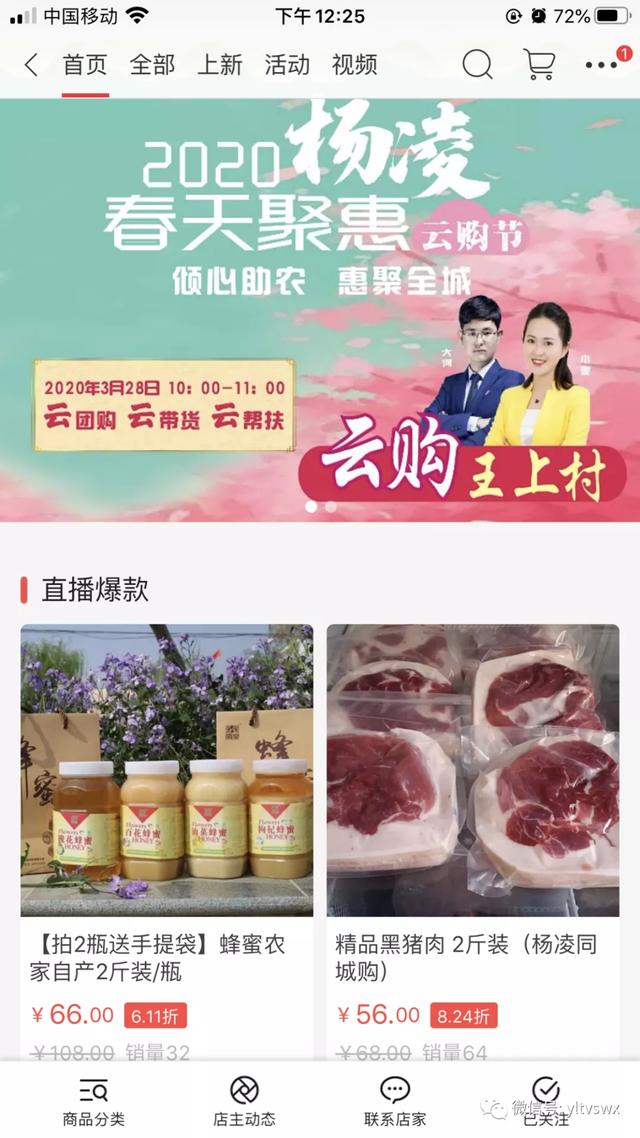Open the 活动 tab
The width and height of the screenshot is (640, 1138).
[x=287, y=65]
